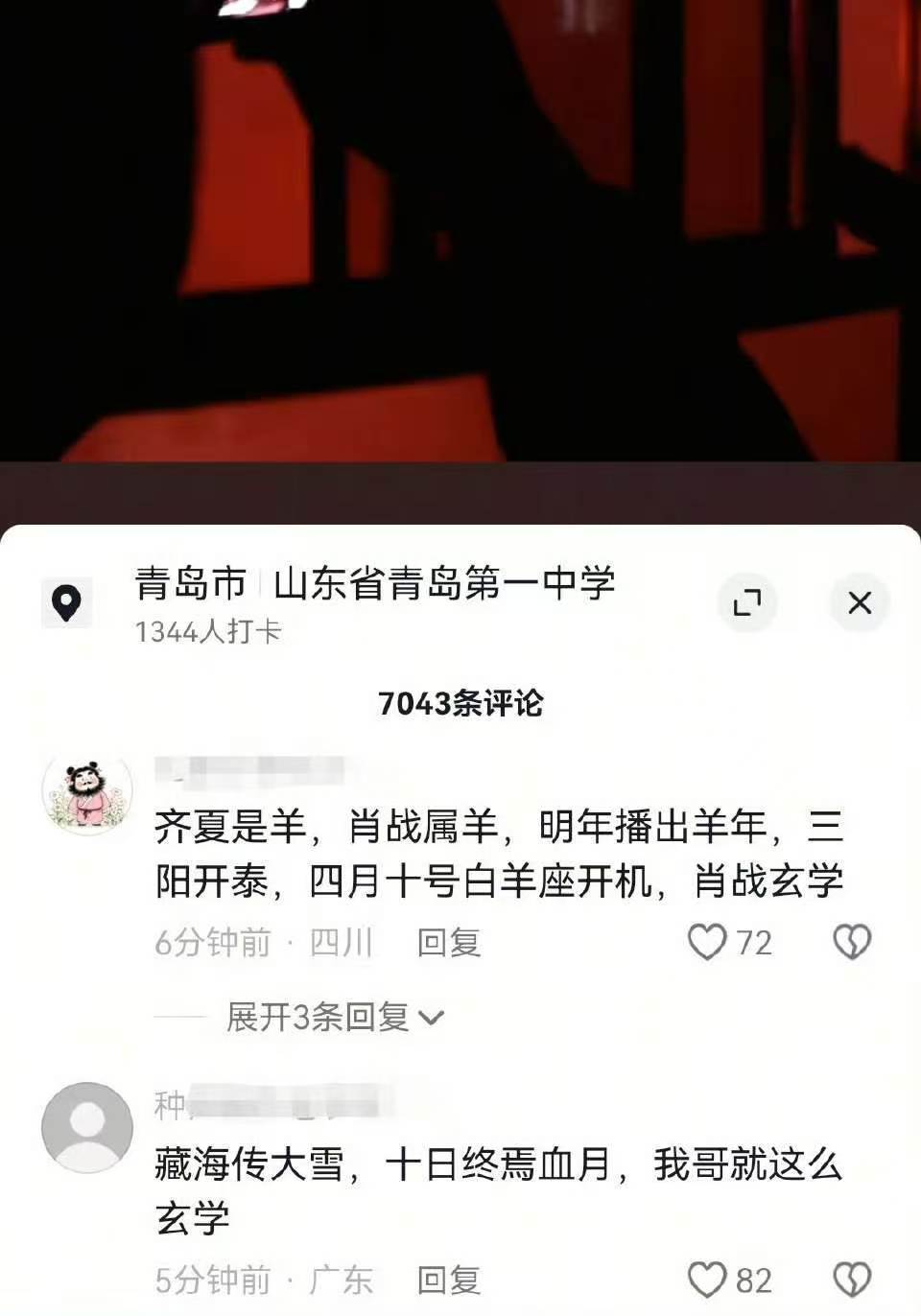Tap the broken-heart dislike icon on first comment
This screenshot has width=921, height=1316.
tap(850, 944)
